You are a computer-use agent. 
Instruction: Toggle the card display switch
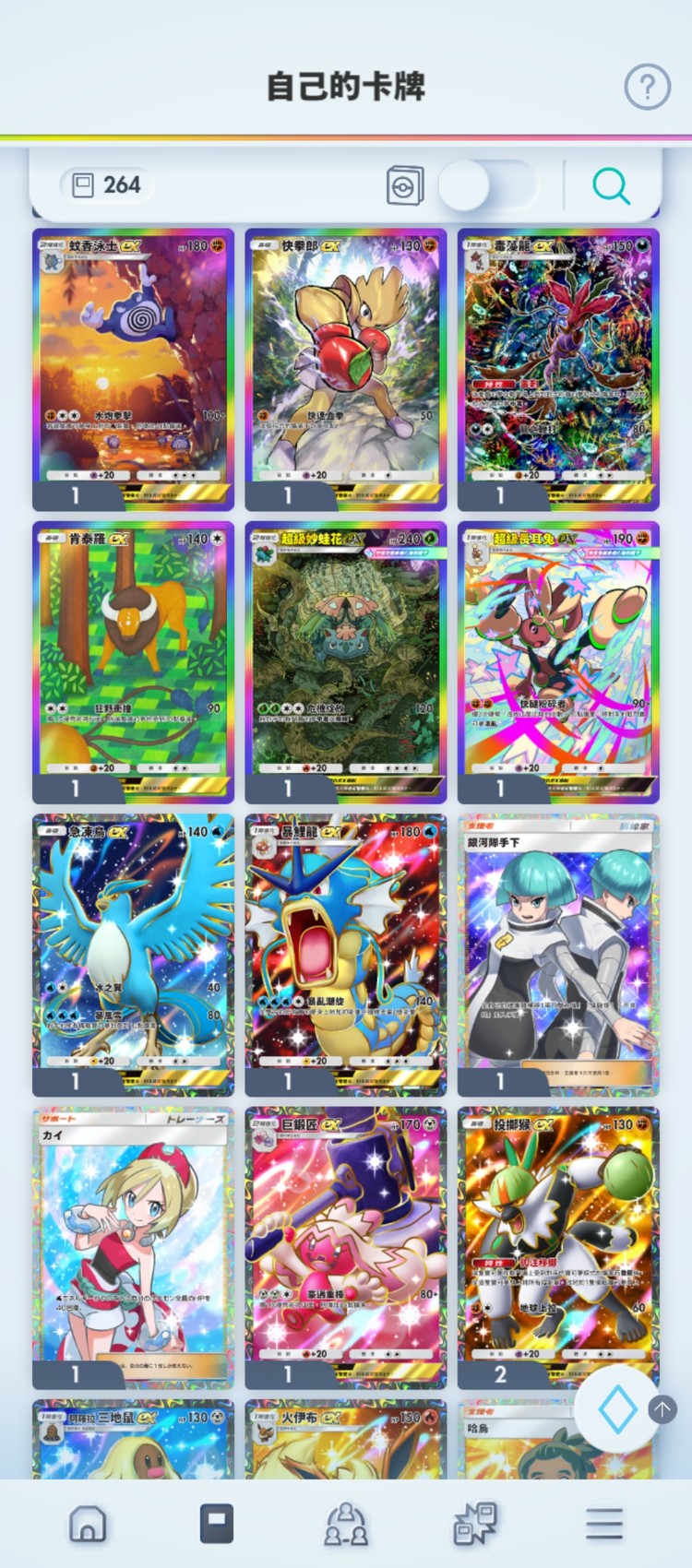pyautogui.click(x=486, y=186)
